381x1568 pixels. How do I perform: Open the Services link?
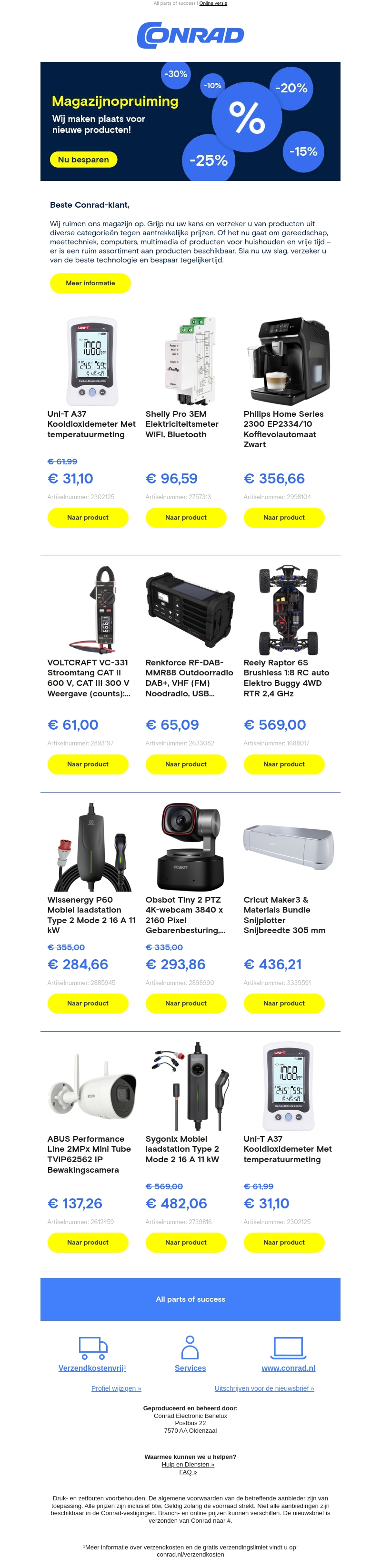click(190, 1368)
